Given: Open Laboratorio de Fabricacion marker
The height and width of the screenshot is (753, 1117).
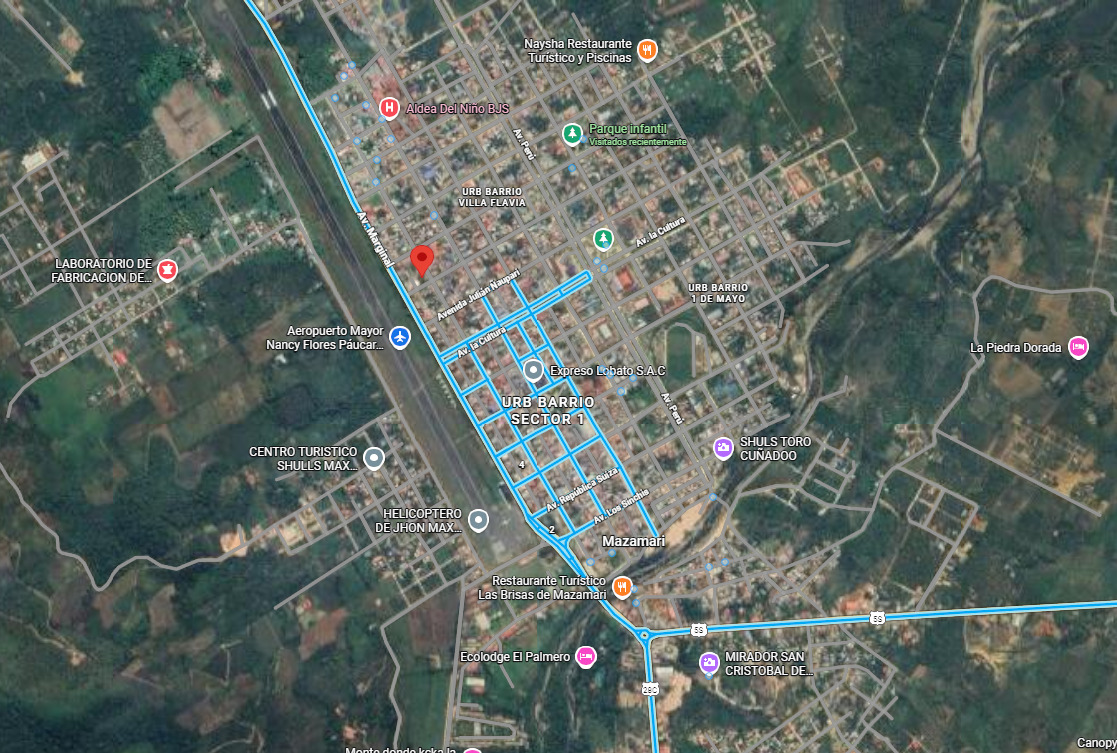Looking at the screenshot, I should pos(167,270).
